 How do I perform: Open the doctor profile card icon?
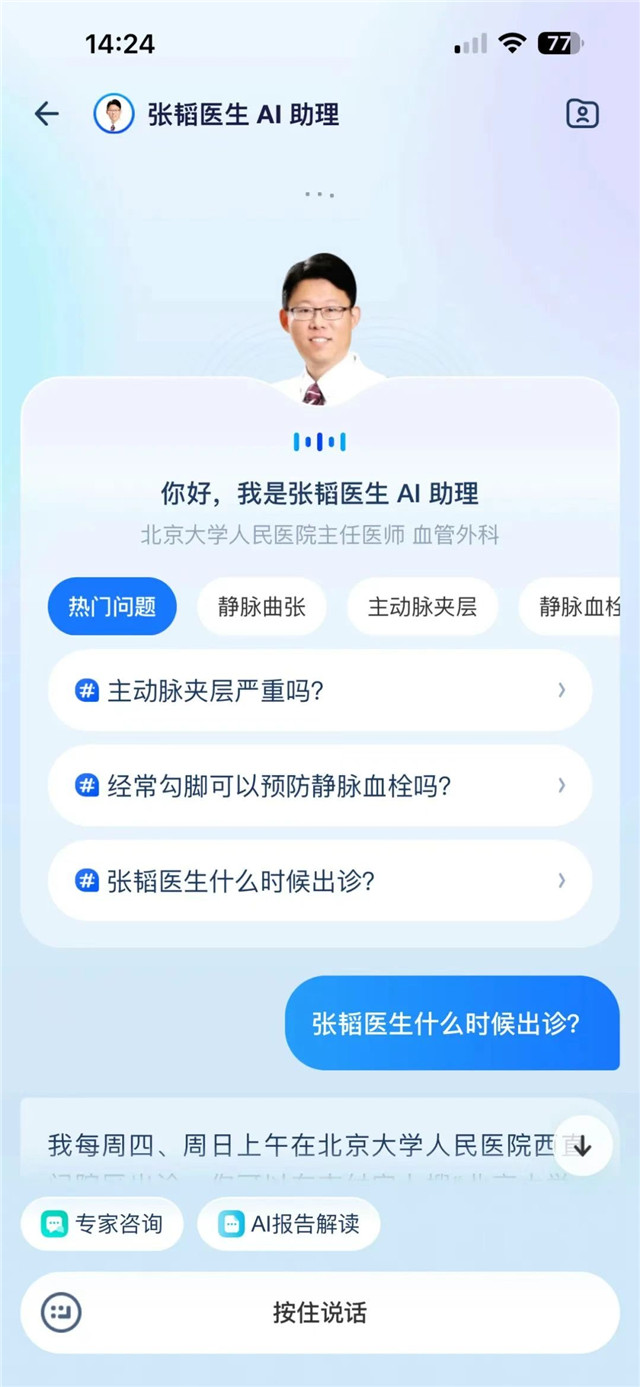pyautogui.click(x=582, y=114)
